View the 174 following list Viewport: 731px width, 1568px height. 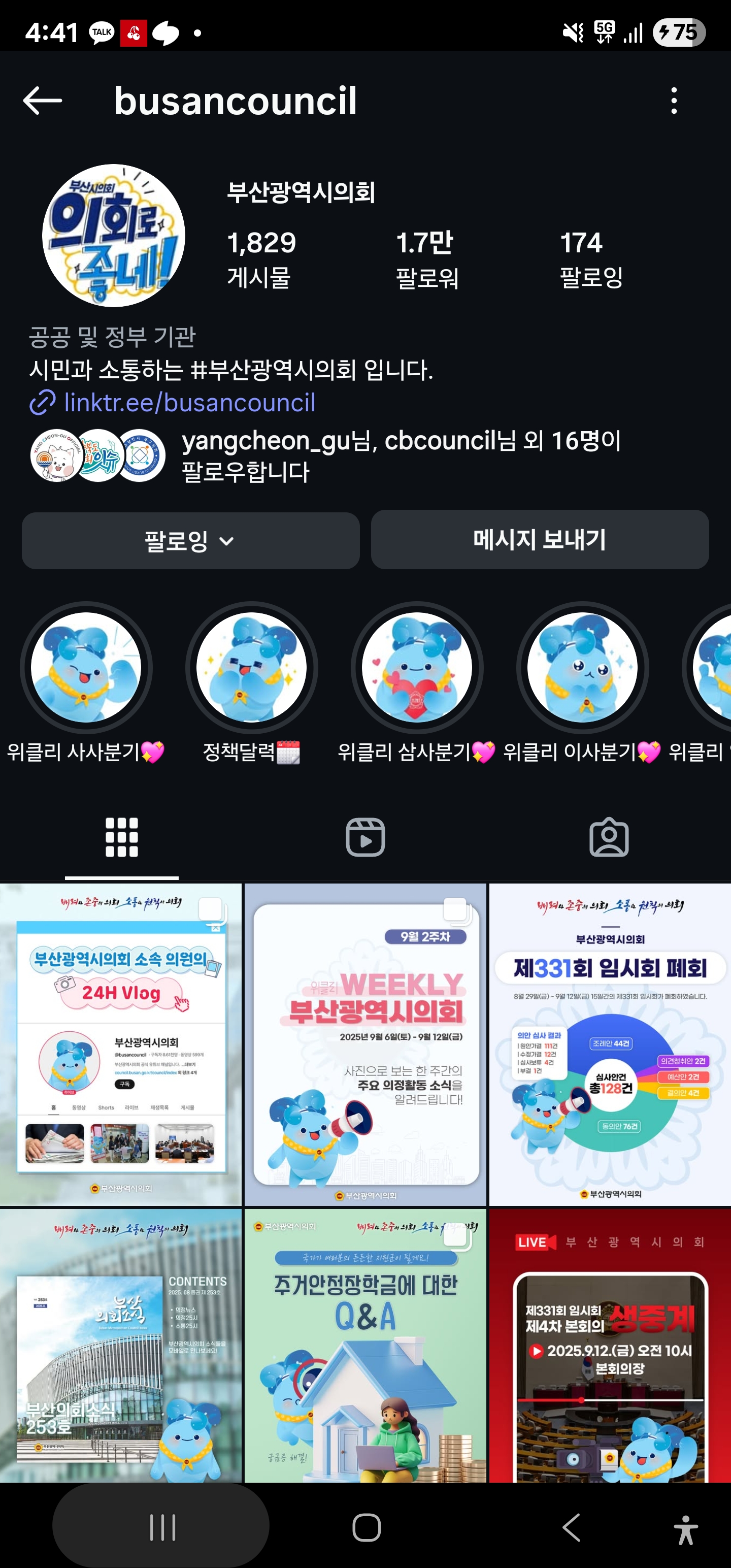(590, 258)
